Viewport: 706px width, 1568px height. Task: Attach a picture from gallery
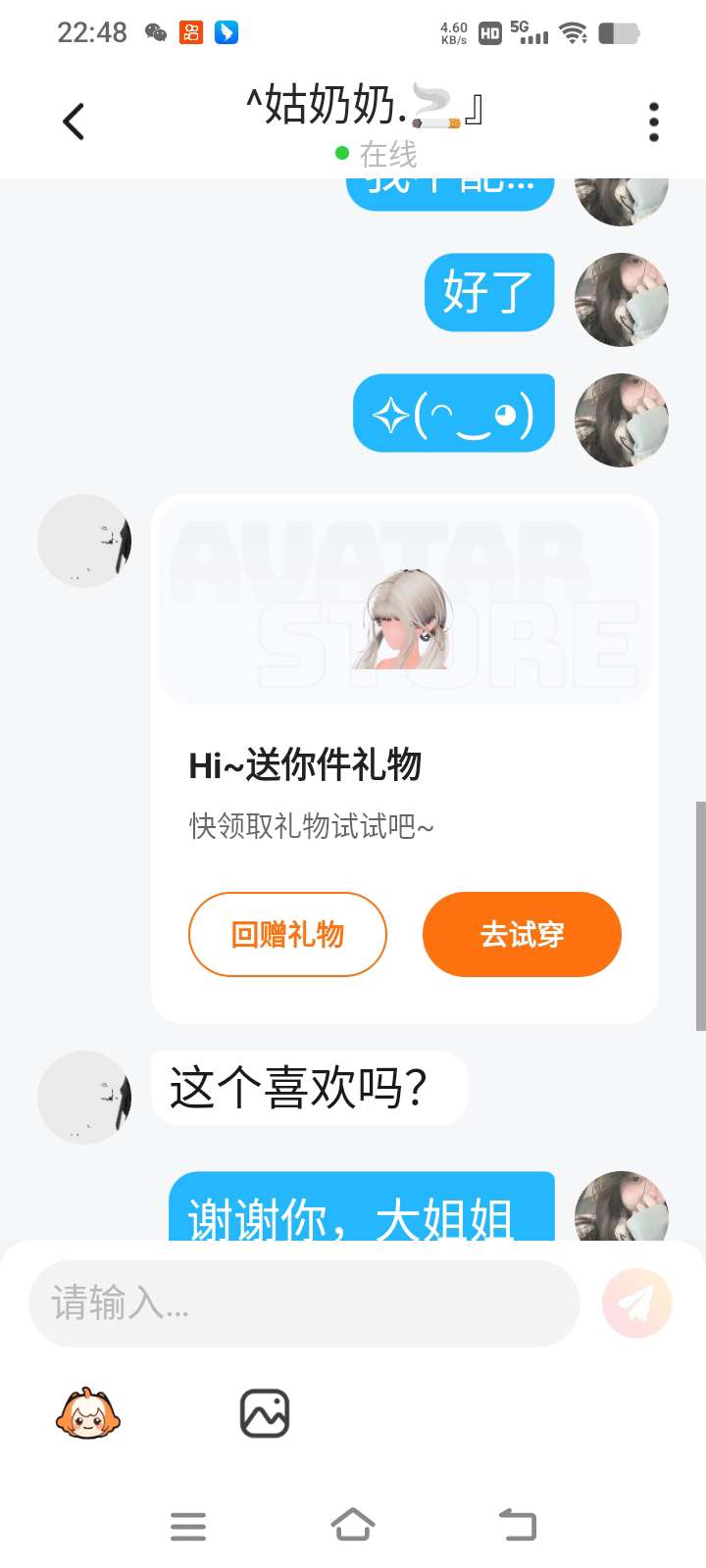pyautogui.click(x=265, y=1413)
